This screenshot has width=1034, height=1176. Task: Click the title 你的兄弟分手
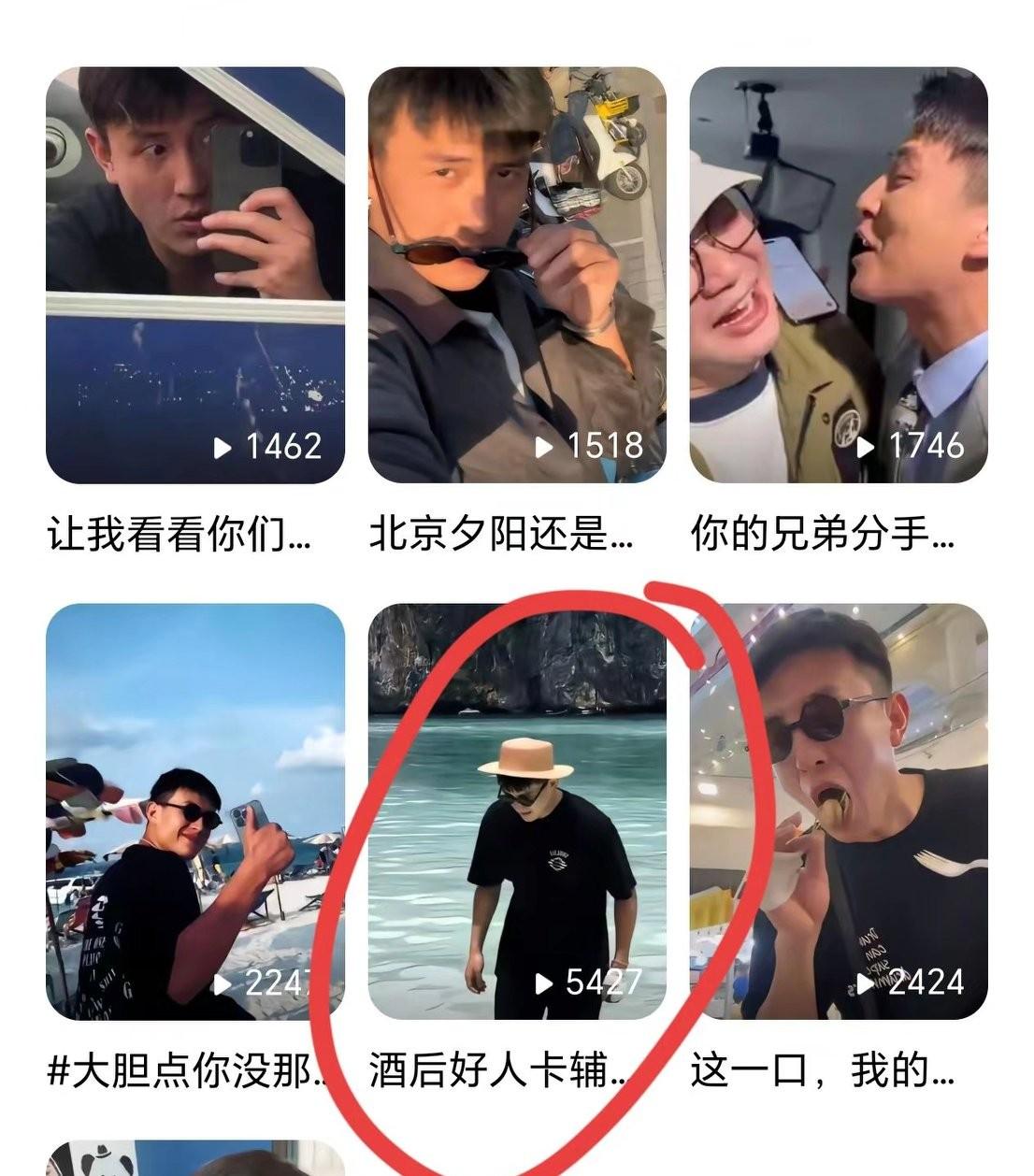pos(823,530)
